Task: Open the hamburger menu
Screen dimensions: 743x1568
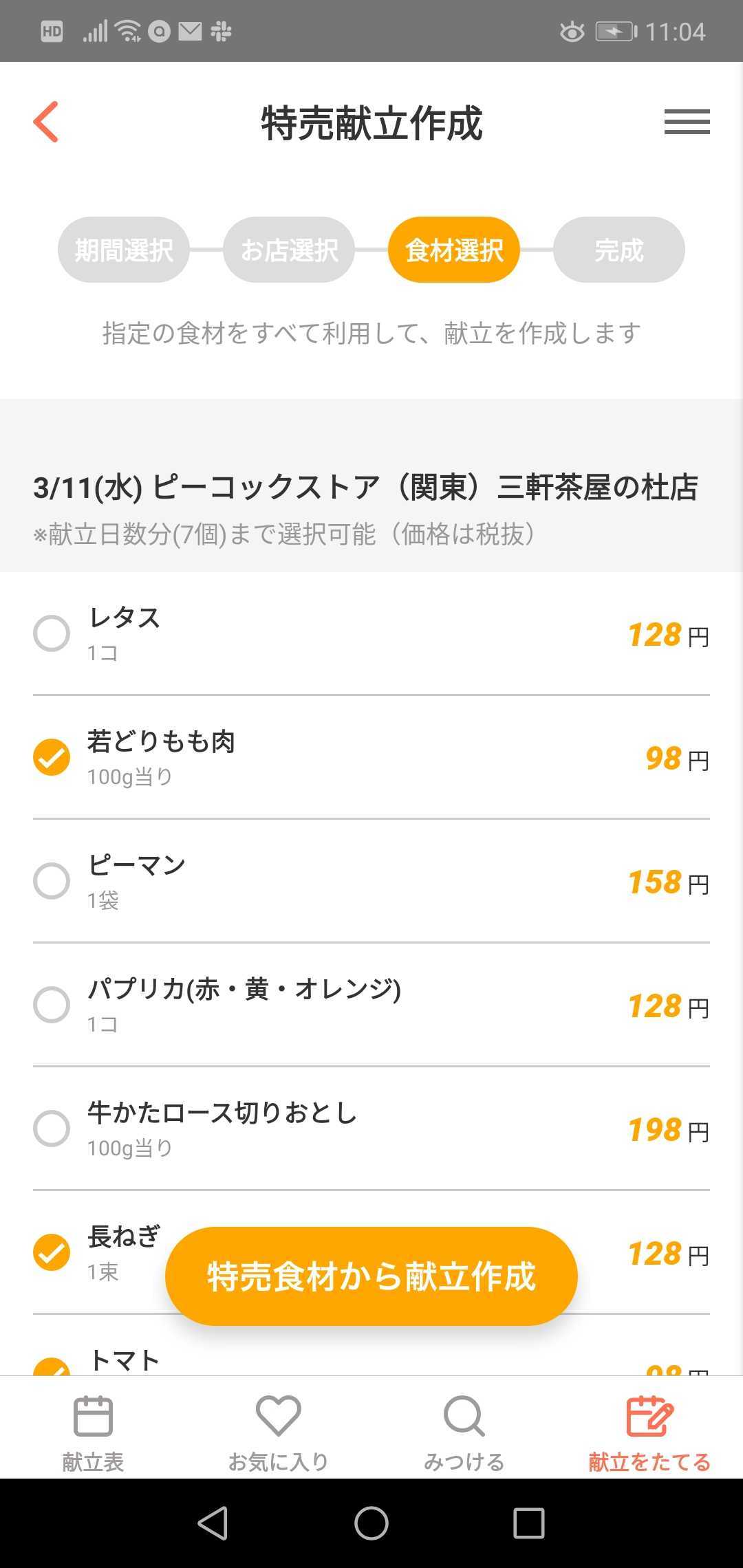Action: pos(687,122)
